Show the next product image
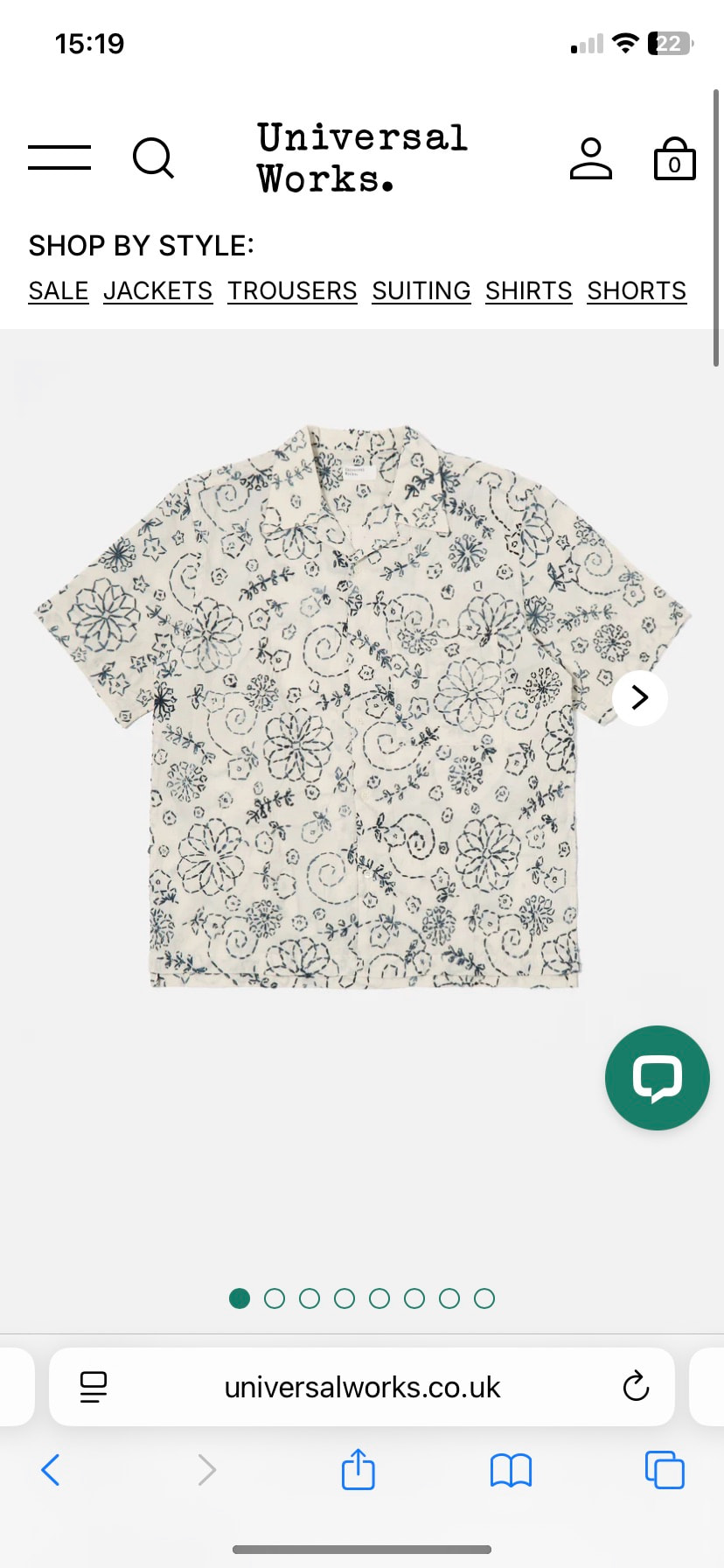This screenshot has width=724, height=1568. (640, 697)
